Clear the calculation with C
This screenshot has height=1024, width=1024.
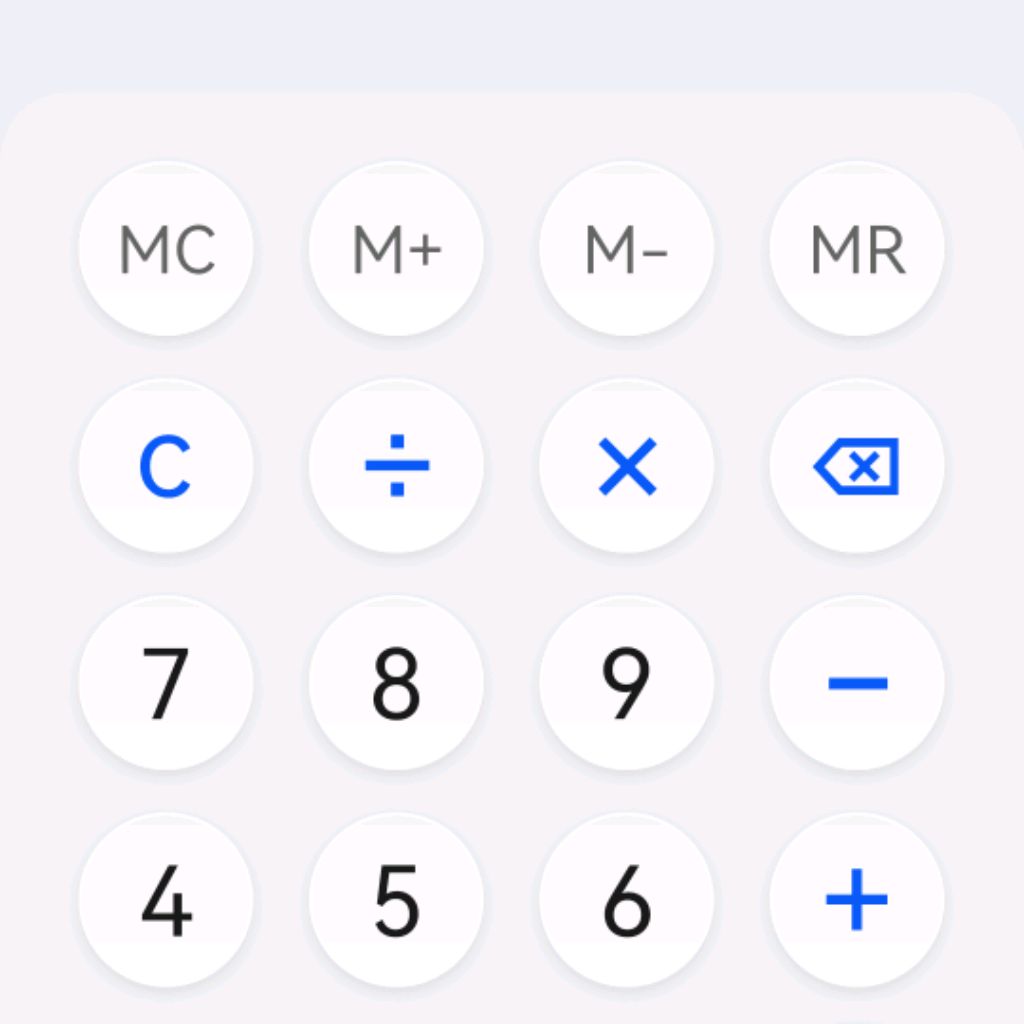[166, 466]
